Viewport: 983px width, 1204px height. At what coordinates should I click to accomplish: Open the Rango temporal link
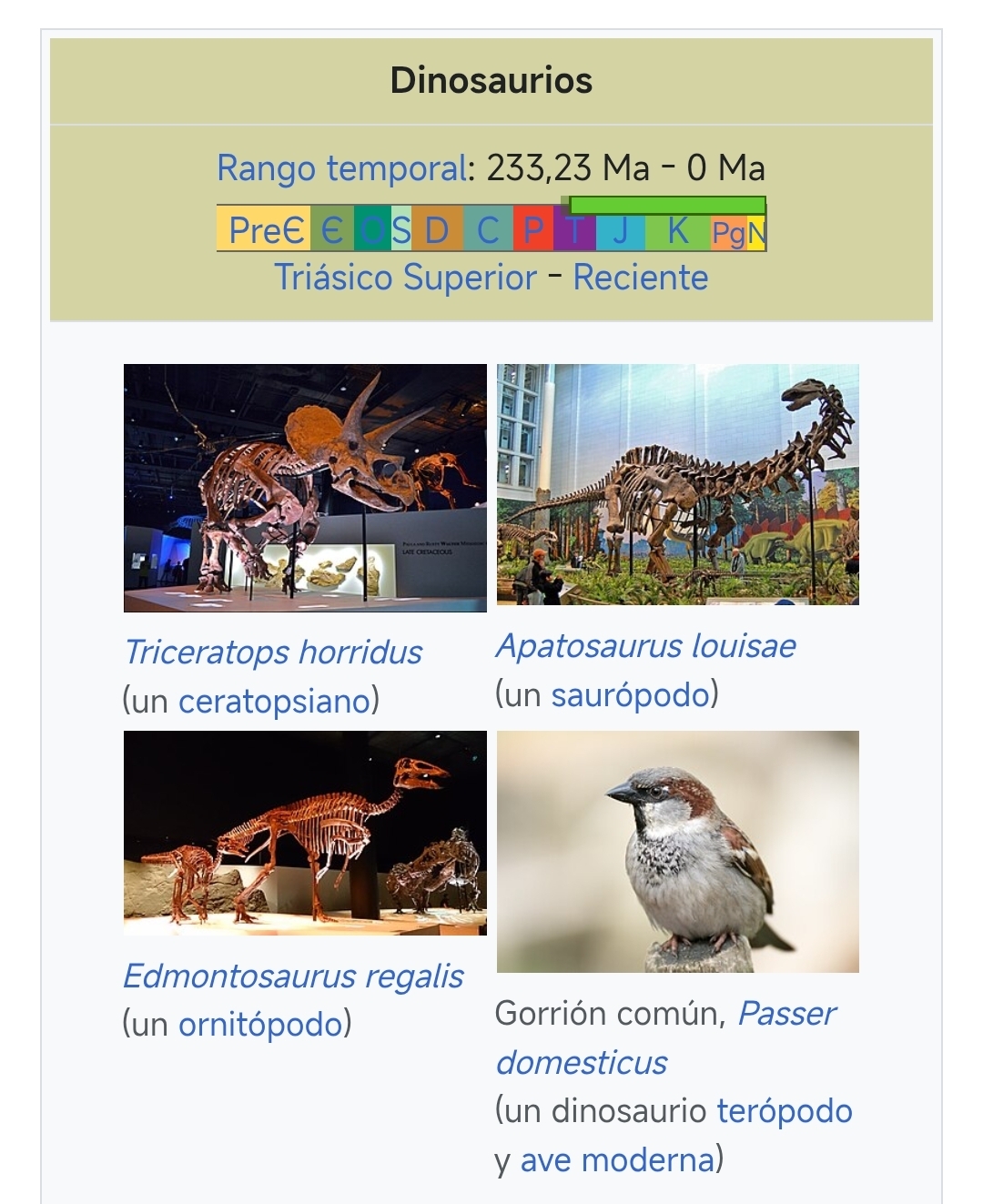click(341, 168)
